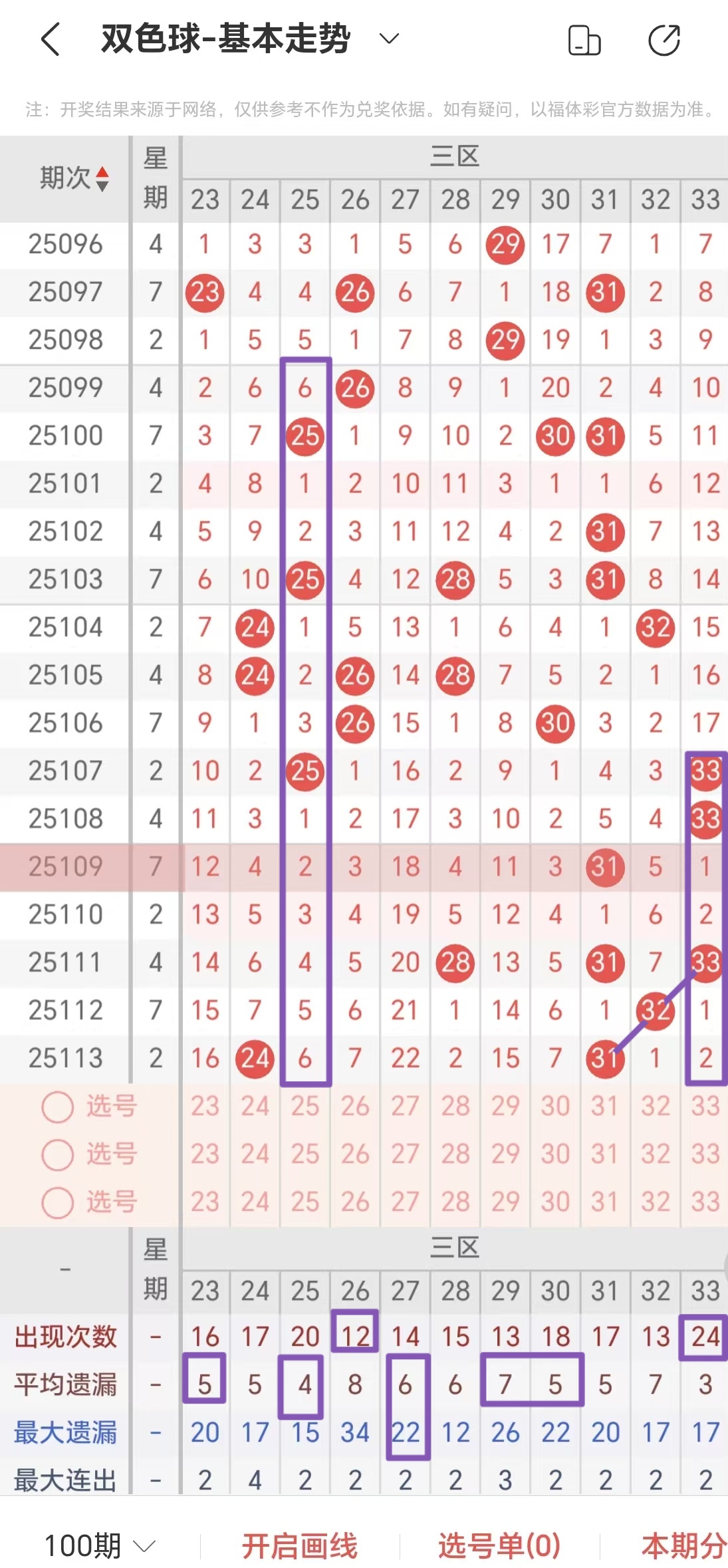Go back from the trend chart
The image size is (728, 1568).
tap(51, 39)
